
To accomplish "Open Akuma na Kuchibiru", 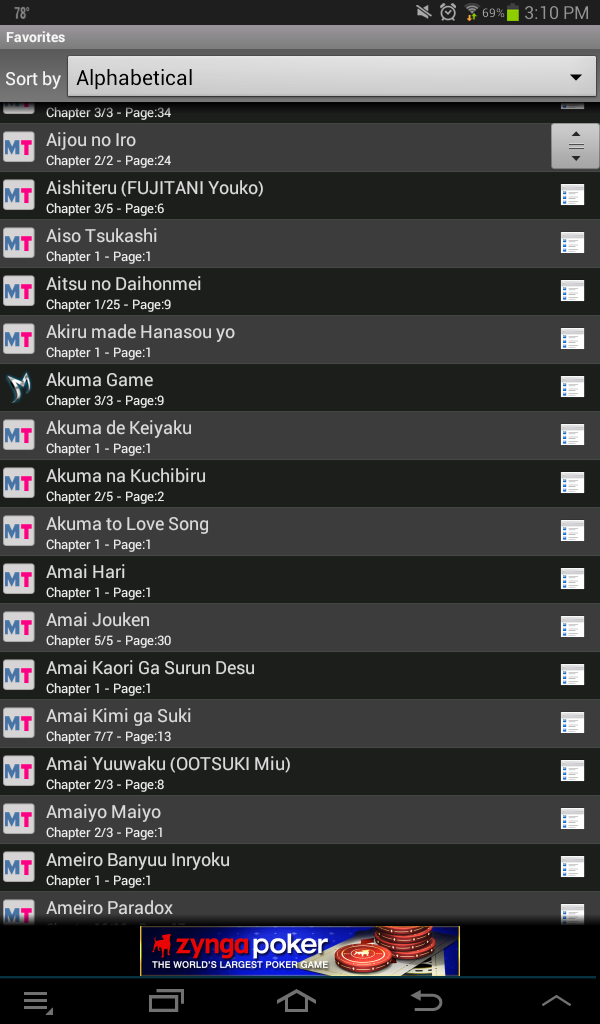I will (x=250, y=484).
